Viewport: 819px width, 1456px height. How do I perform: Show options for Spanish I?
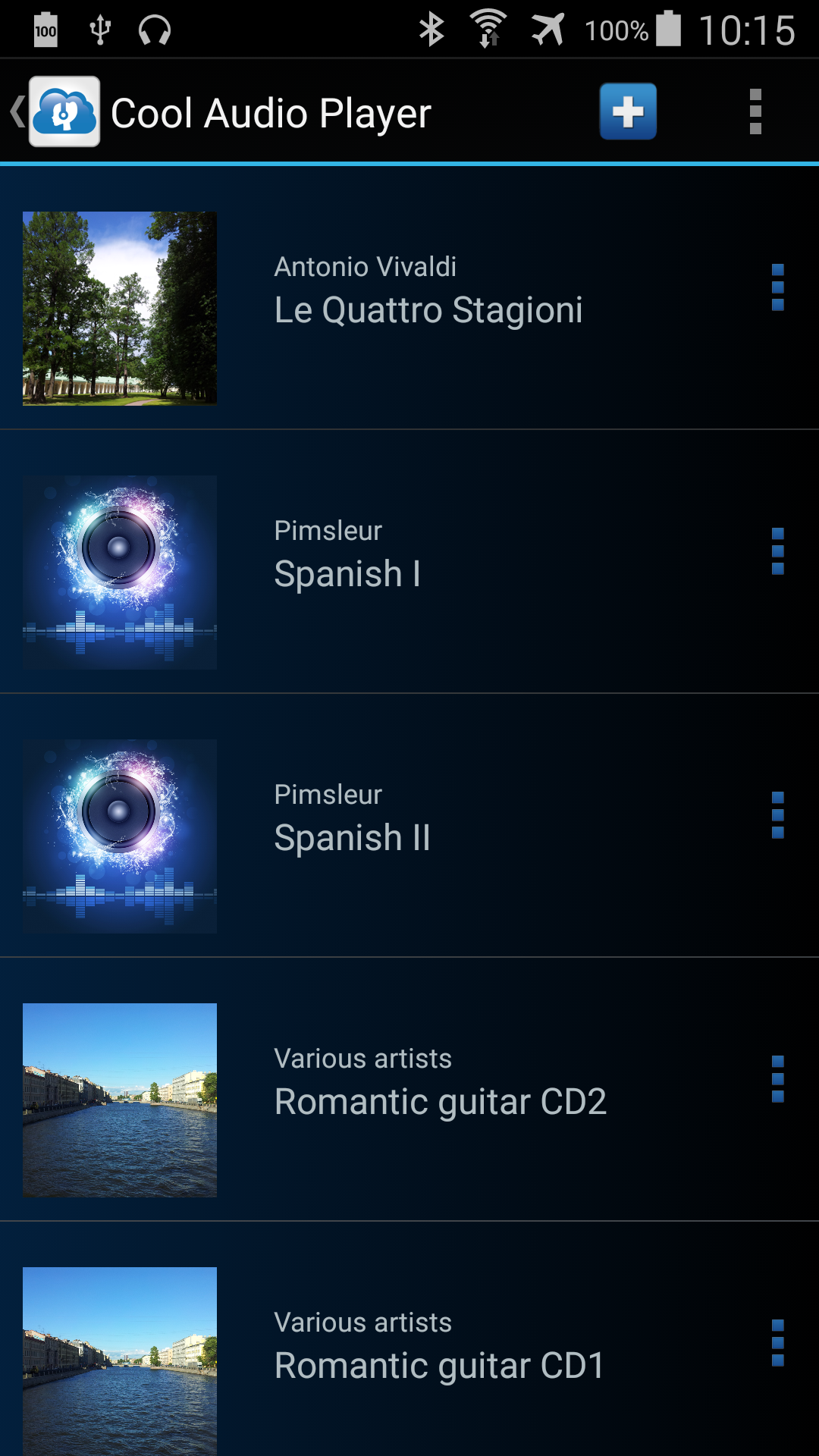coord(777,552)
